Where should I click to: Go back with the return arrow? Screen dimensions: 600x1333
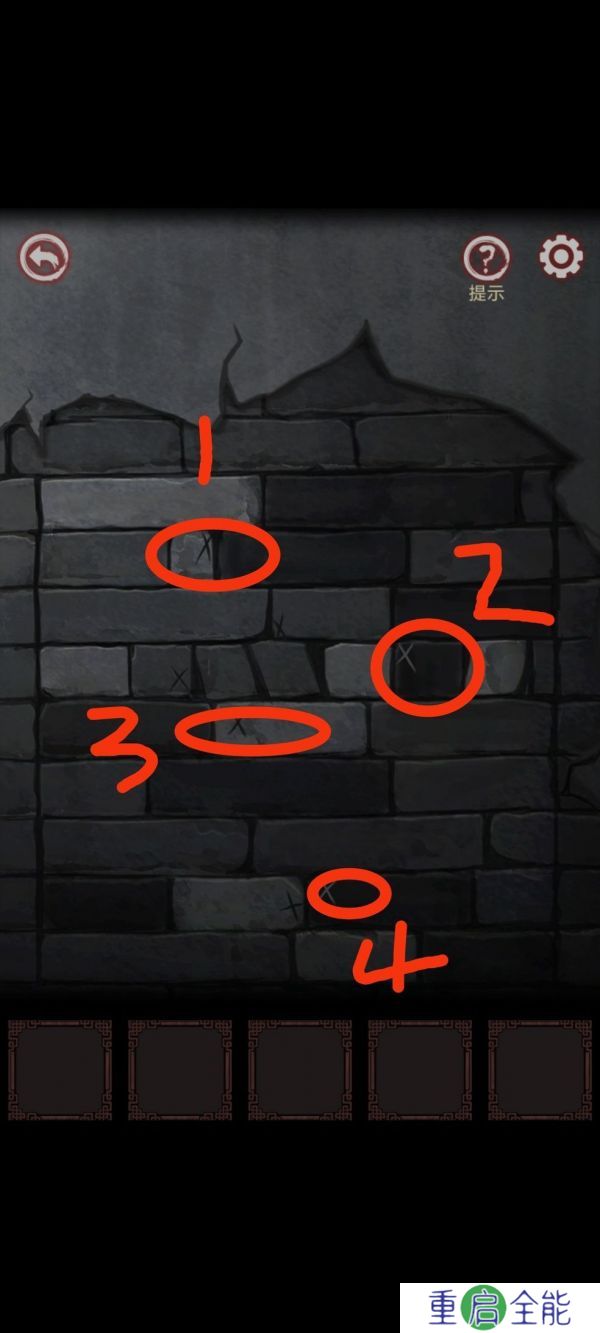point(44,259)
